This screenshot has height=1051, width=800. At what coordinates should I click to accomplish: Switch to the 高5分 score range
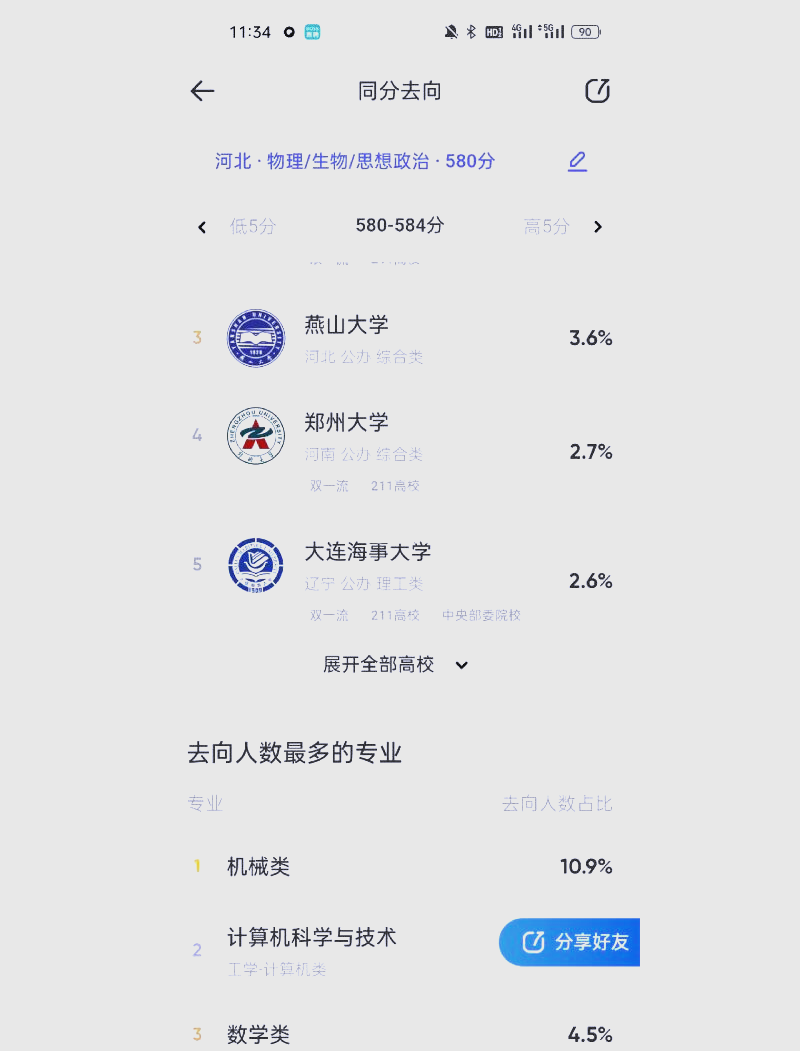pos(546,227)
